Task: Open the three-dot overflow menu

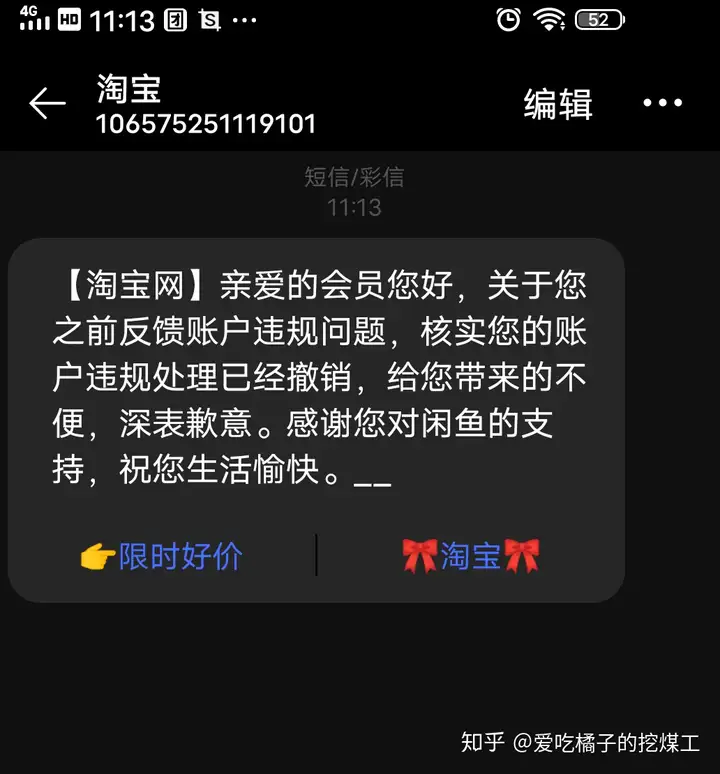Action: click(x=662, y=103)
